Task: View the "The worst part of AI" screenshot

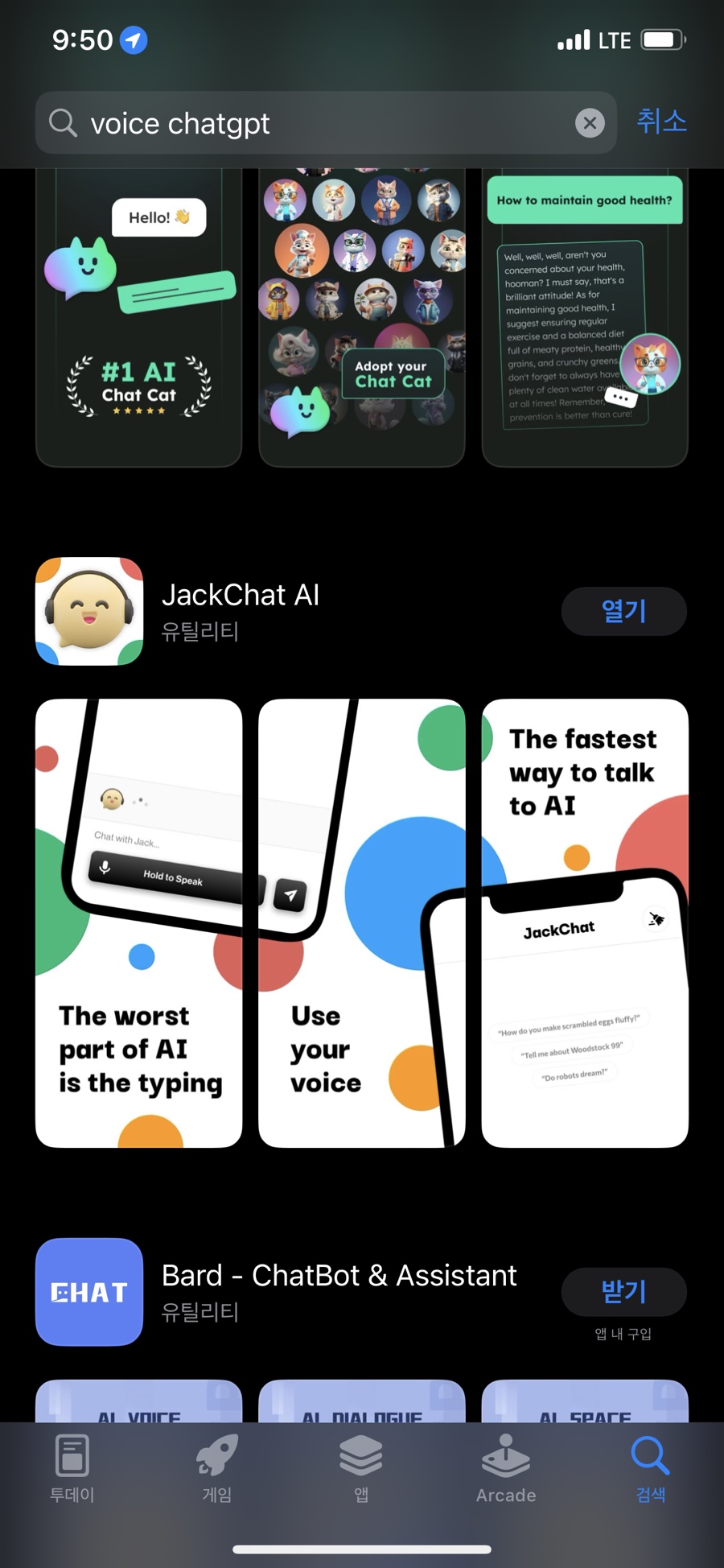Action: pos(138,923)
